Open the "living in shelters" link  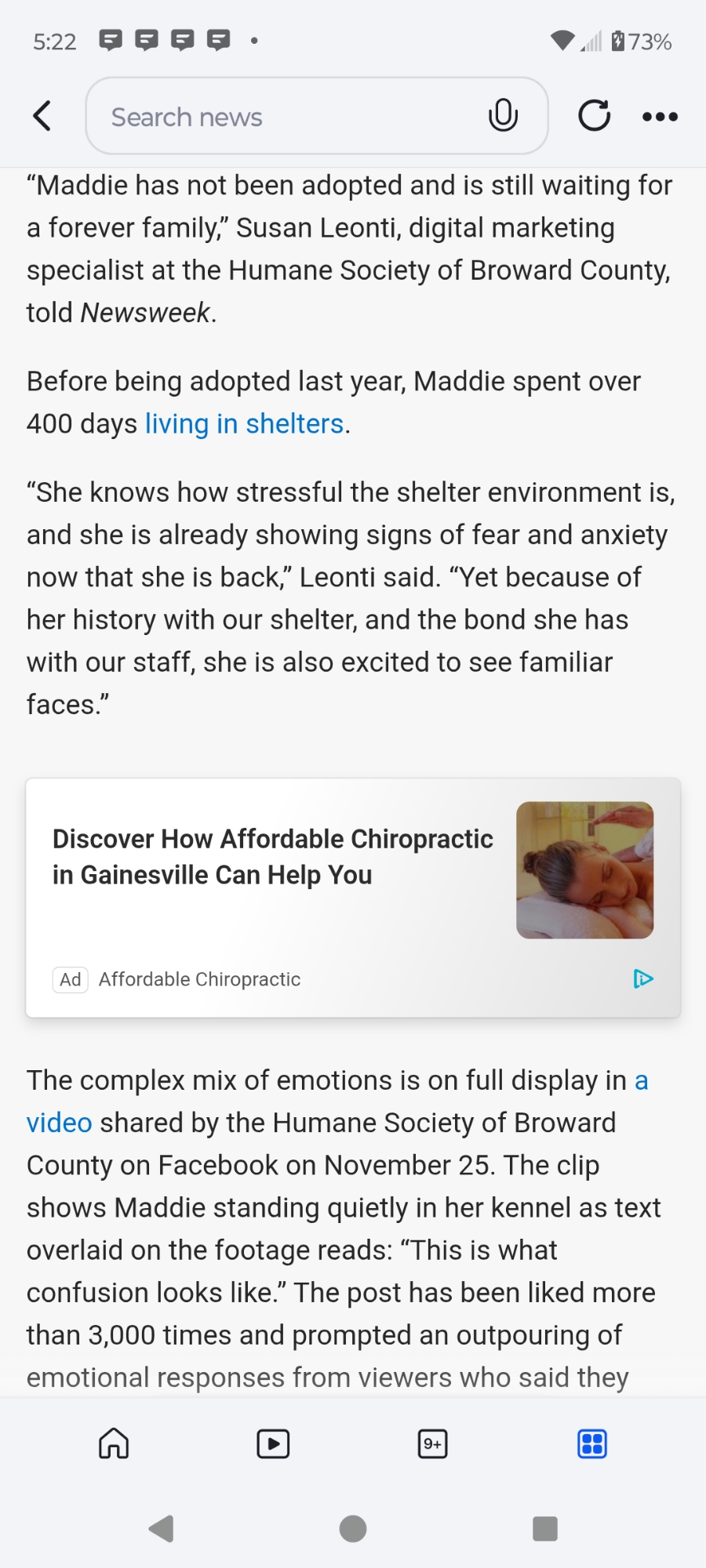click(245, 424)
